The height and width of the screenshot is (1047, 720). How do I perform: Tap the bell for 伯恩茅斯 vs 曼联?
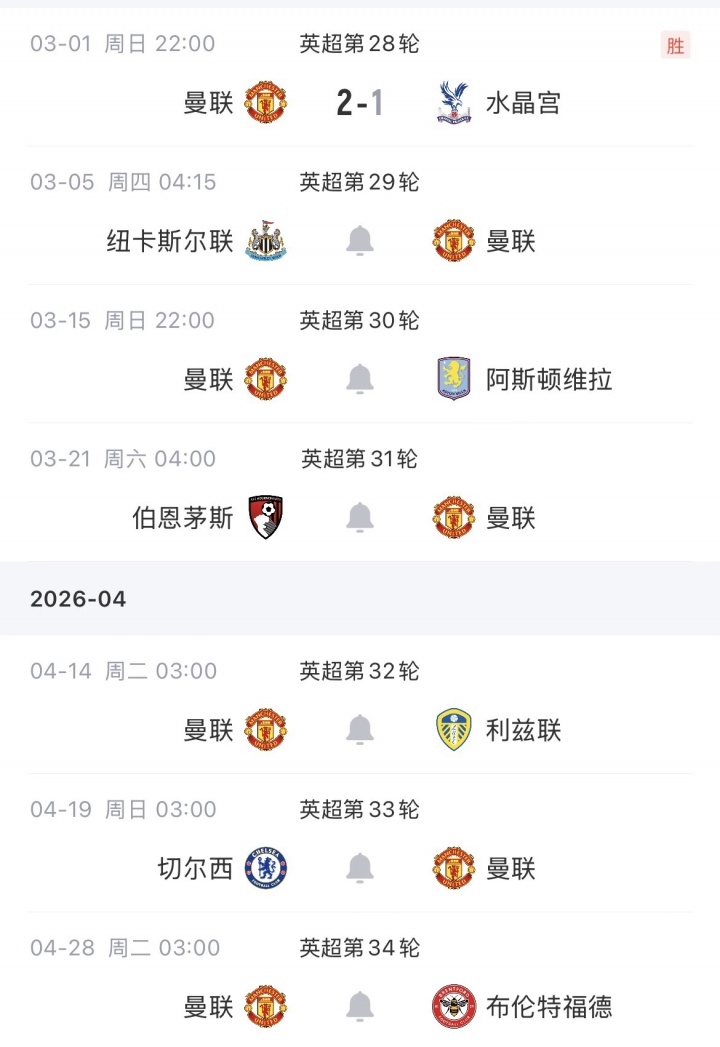click(x=360, y=518)
